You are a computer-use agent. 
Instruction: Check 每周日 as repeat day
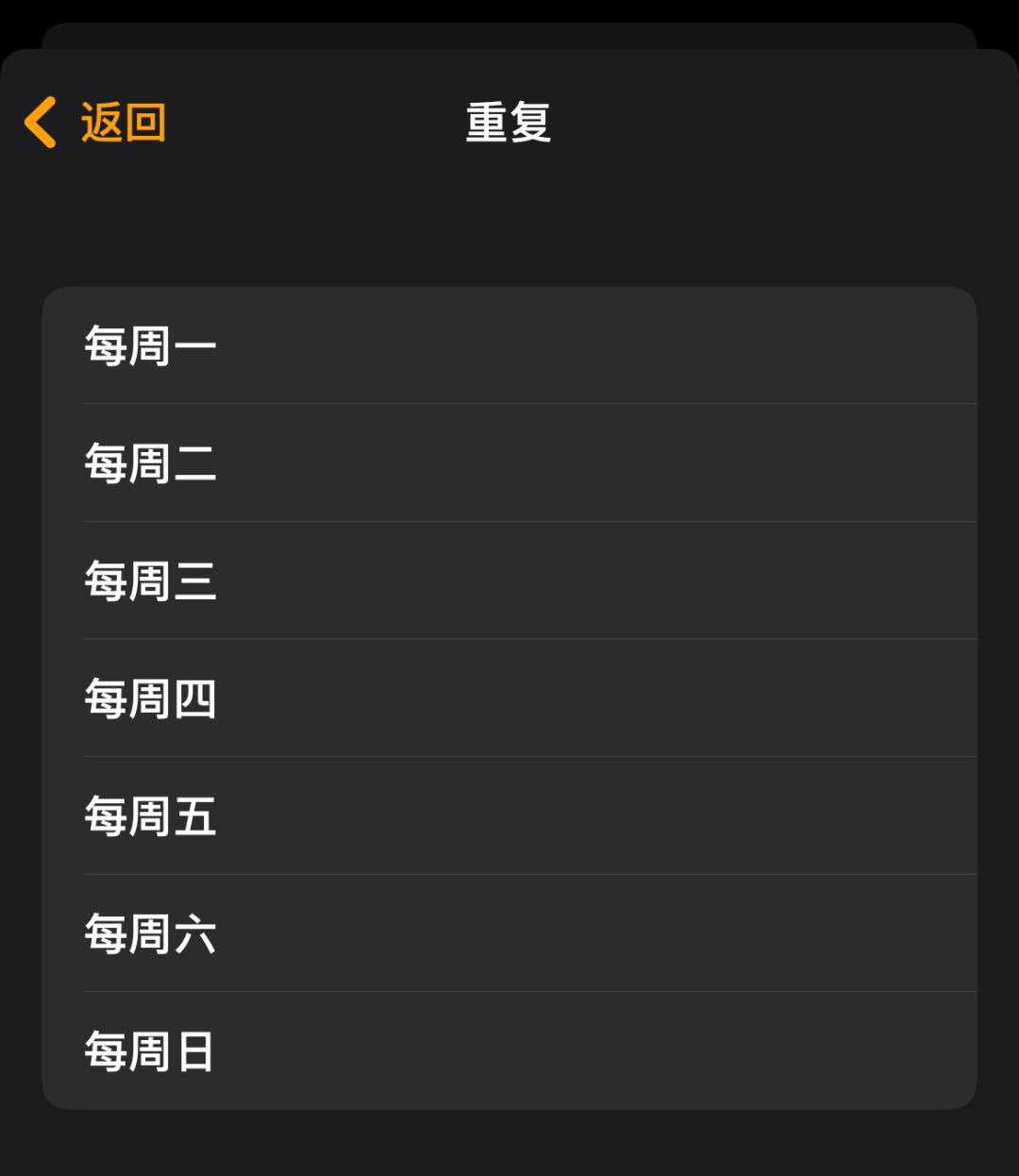[509, 1050]
